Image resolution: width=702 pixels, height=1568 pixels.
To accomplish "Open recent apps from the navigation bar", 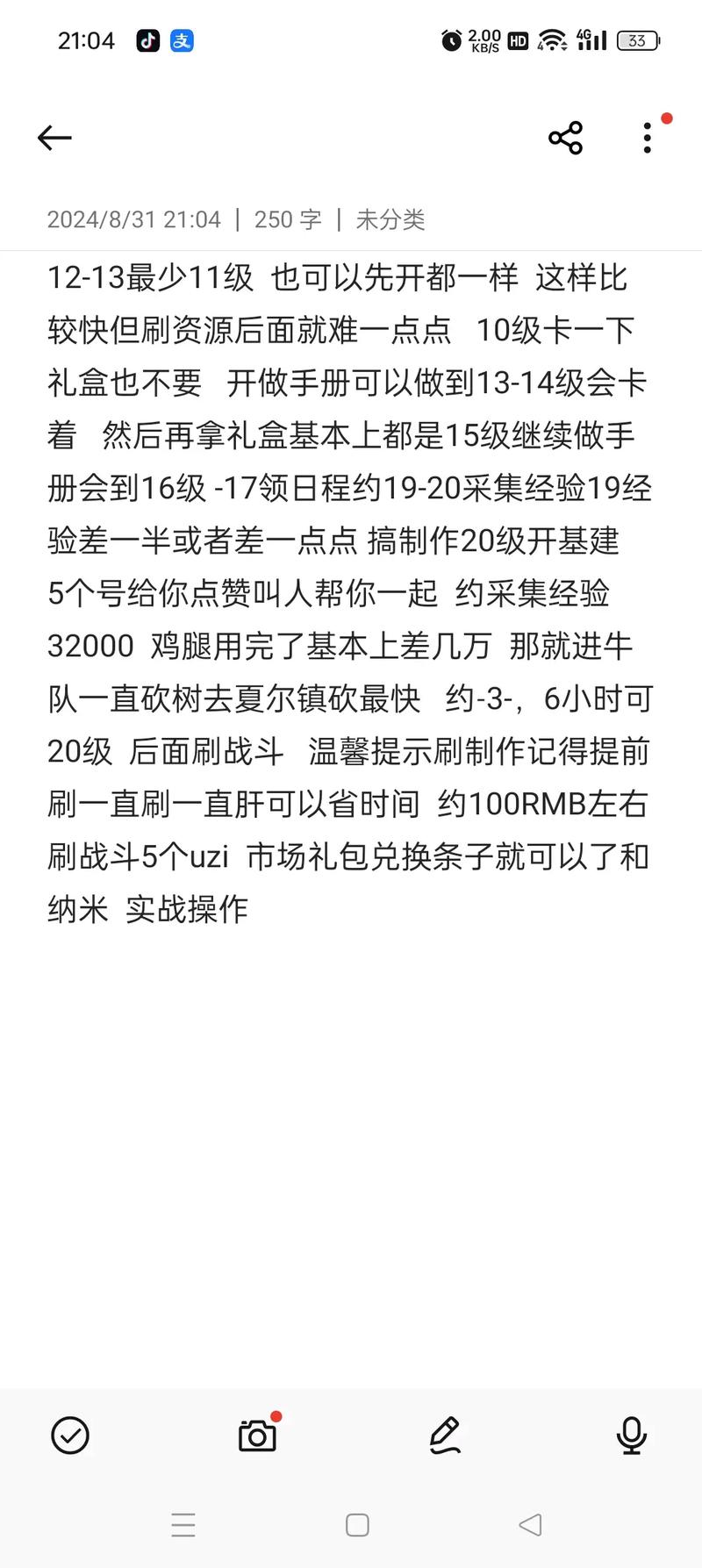I will click(183, 1525).
